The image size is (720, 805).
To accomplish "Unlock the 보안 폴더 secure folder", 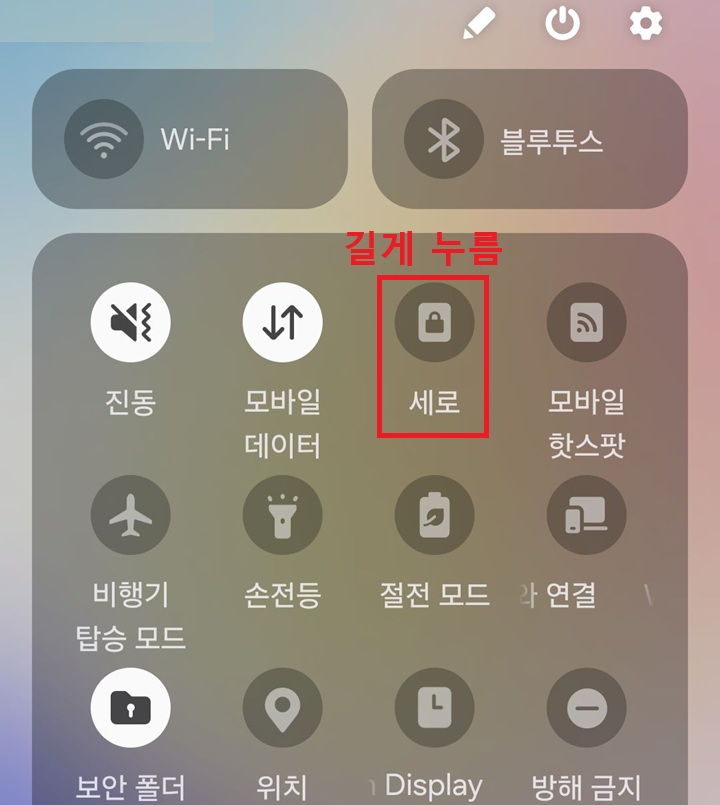I will click(130, 707).
